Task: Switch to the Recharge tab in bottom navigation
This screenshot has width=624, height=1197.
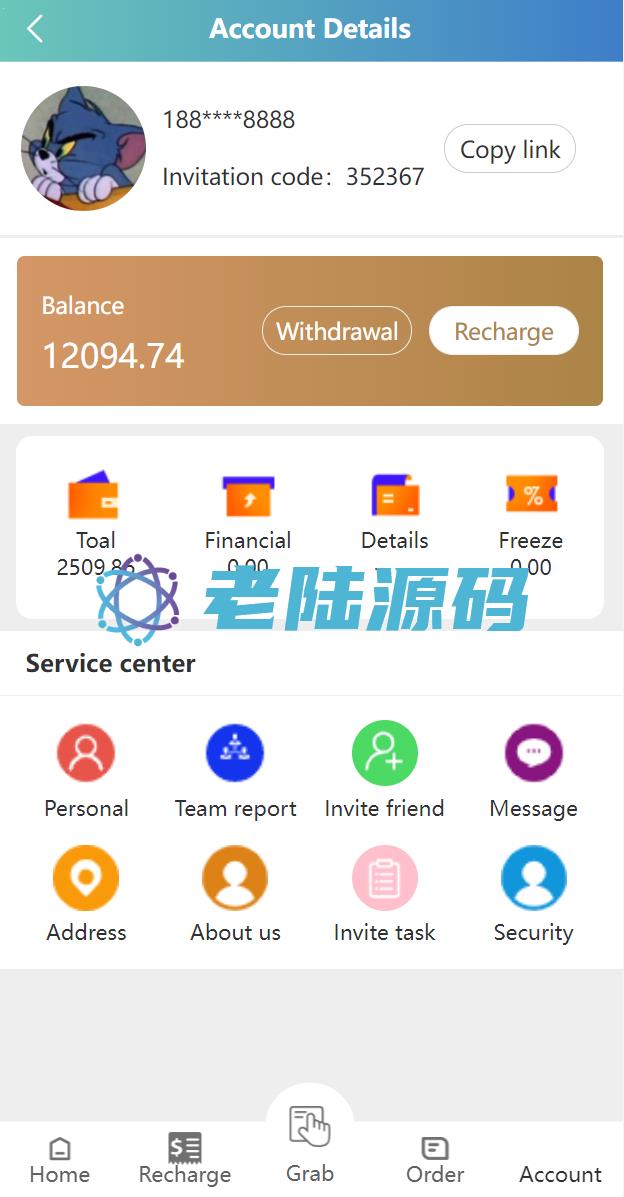Action: pyautogui.click(x=185, y=1160)
